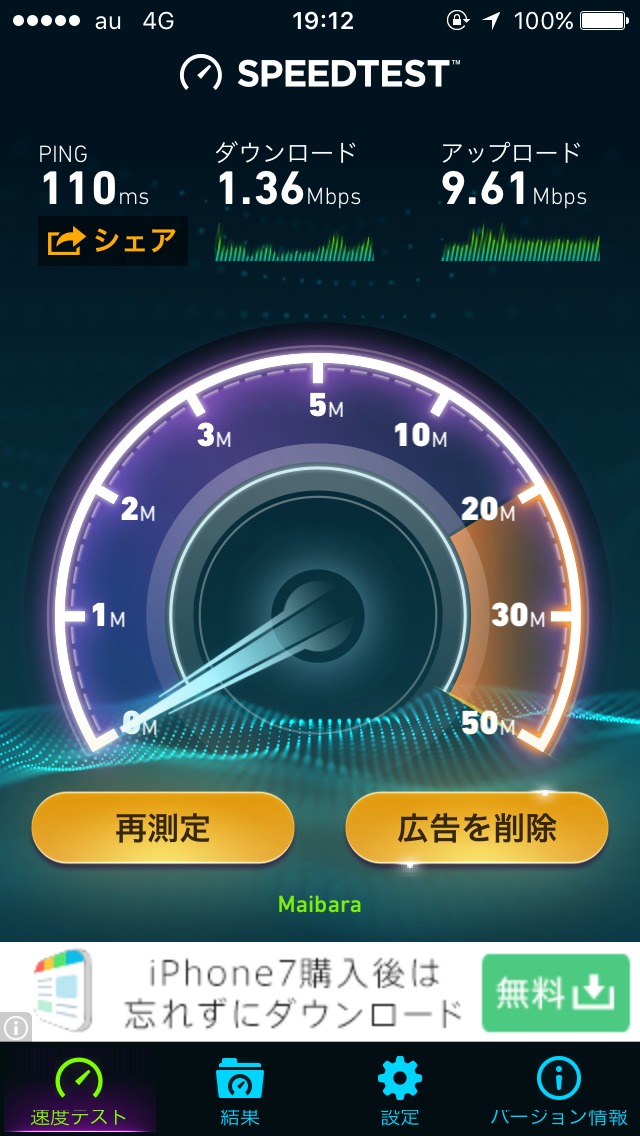
Task: Go to the 設定 settings tab
Action: 399,1090
